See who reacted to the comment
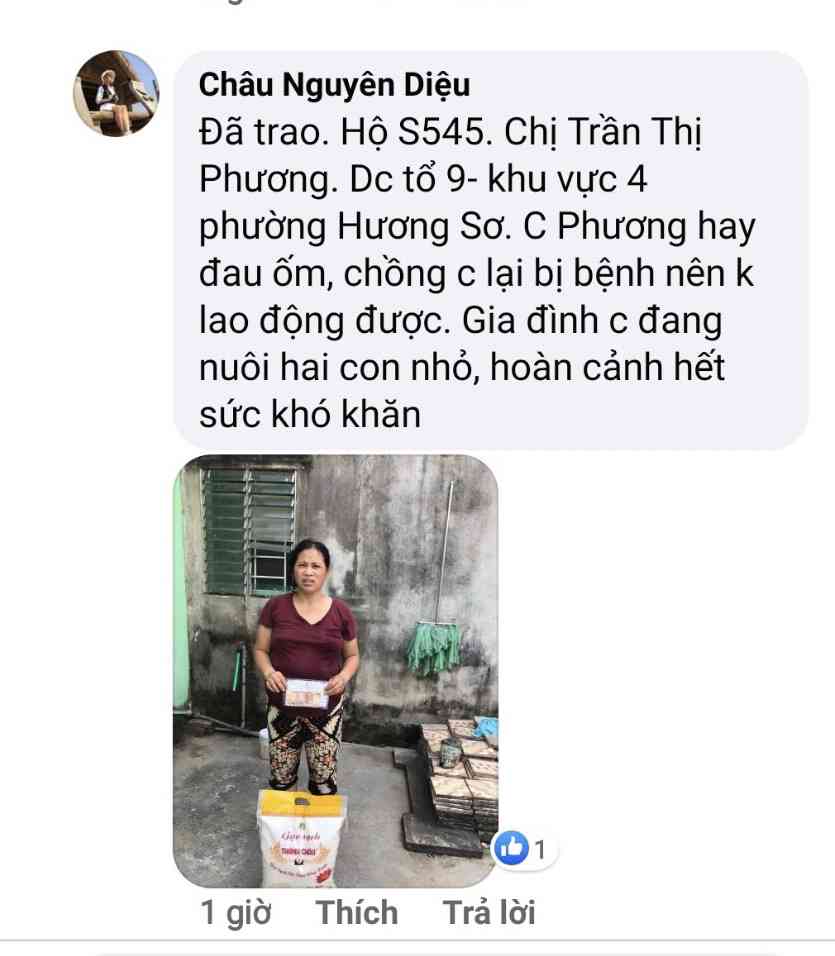Viewport: 835px width, 956px height. tap(524, 850)
